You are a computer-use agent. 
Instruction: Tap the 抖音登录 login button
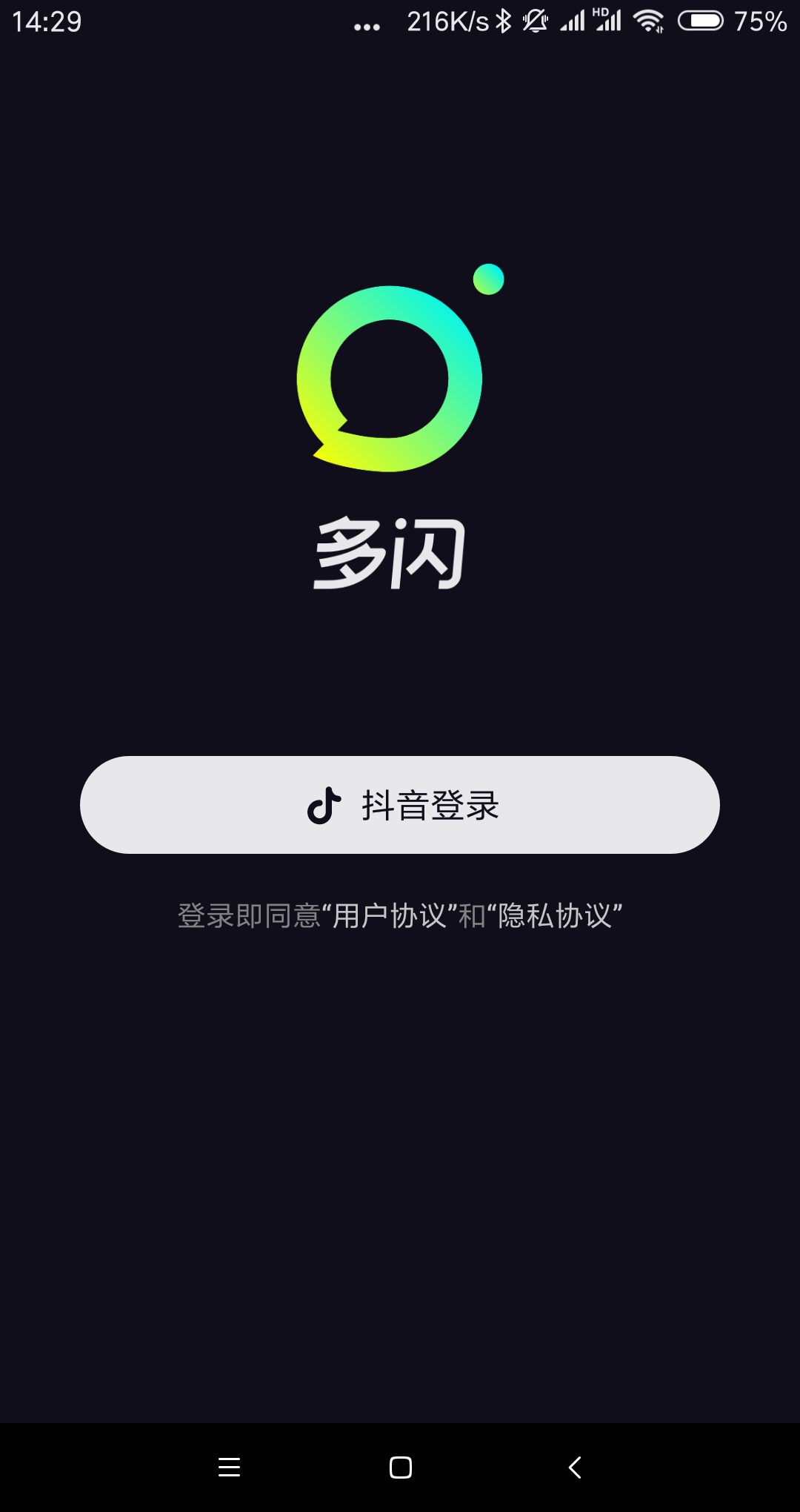point(400,804)
